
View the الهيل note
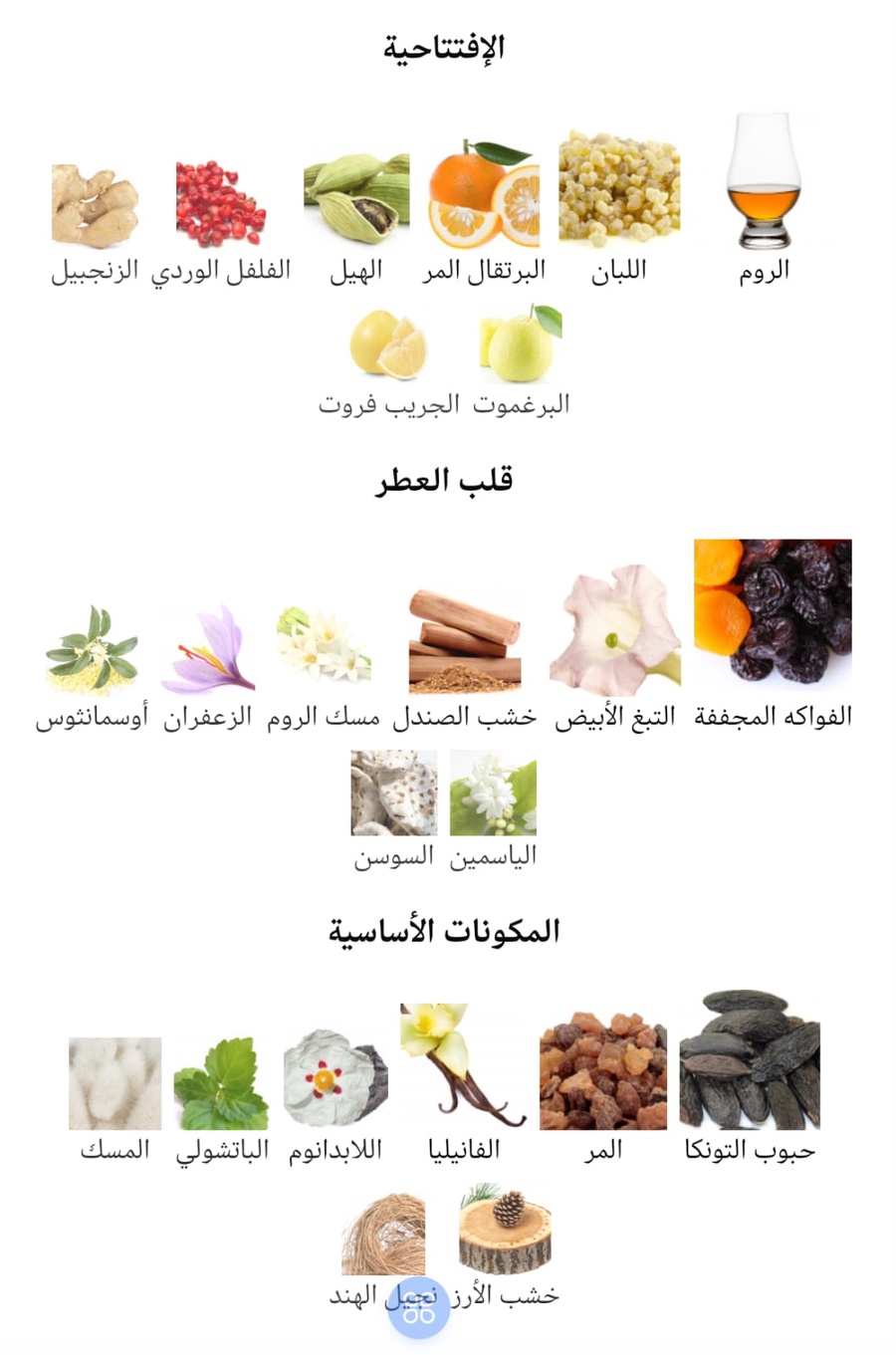356,198
